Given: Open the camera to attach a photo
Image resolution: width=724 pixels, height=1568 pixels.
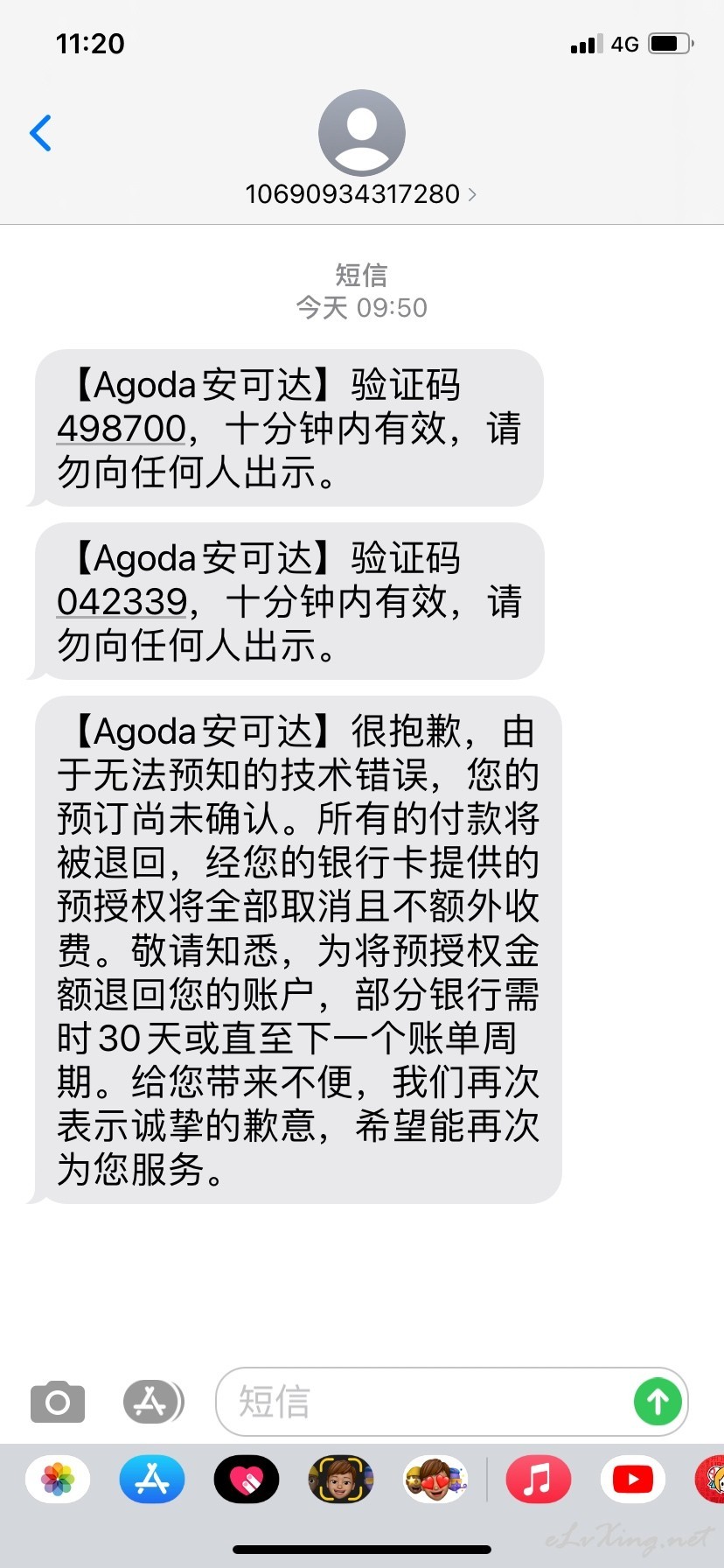Looking at the screenshot, I should [x=58, y=1403].
